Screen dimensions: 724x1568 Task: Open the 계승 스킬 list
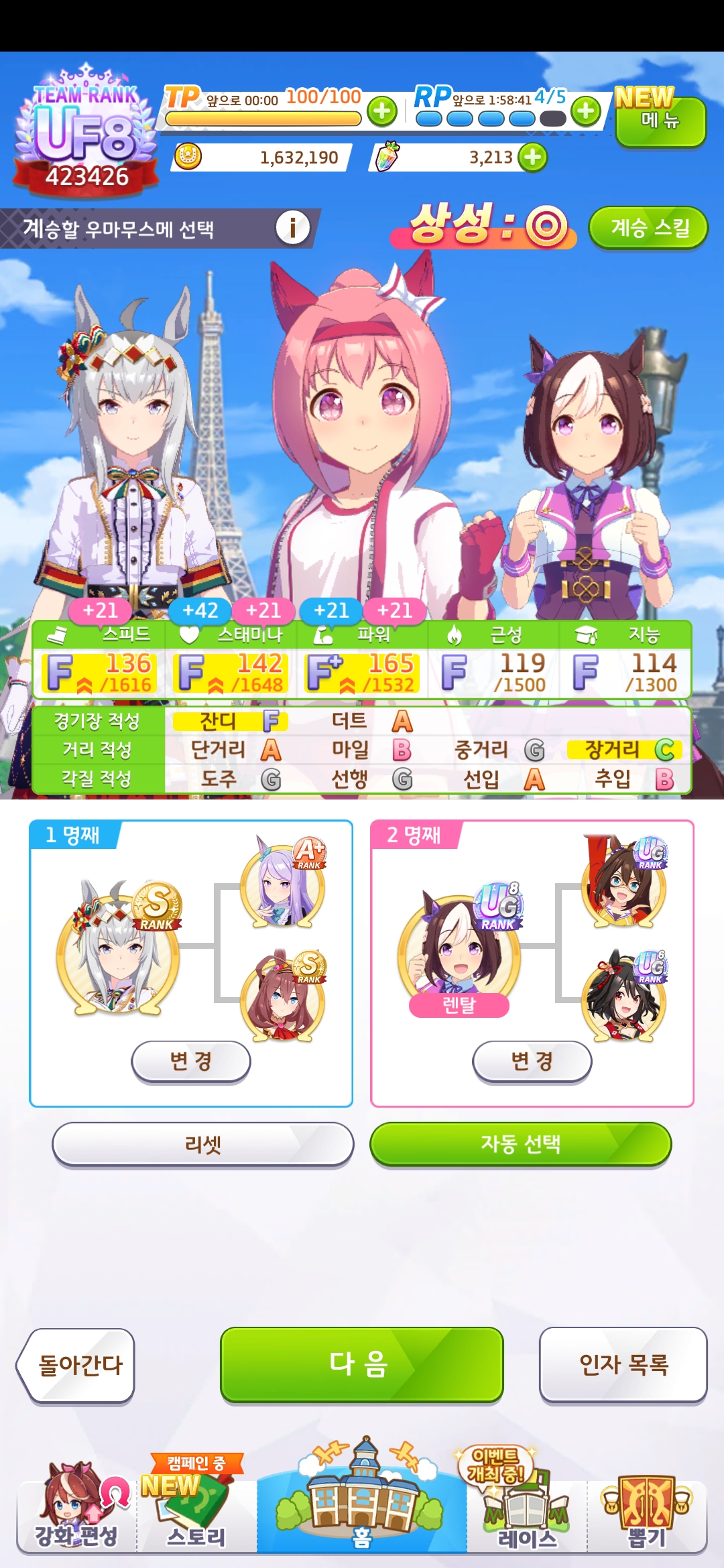(x=648, y=228)
